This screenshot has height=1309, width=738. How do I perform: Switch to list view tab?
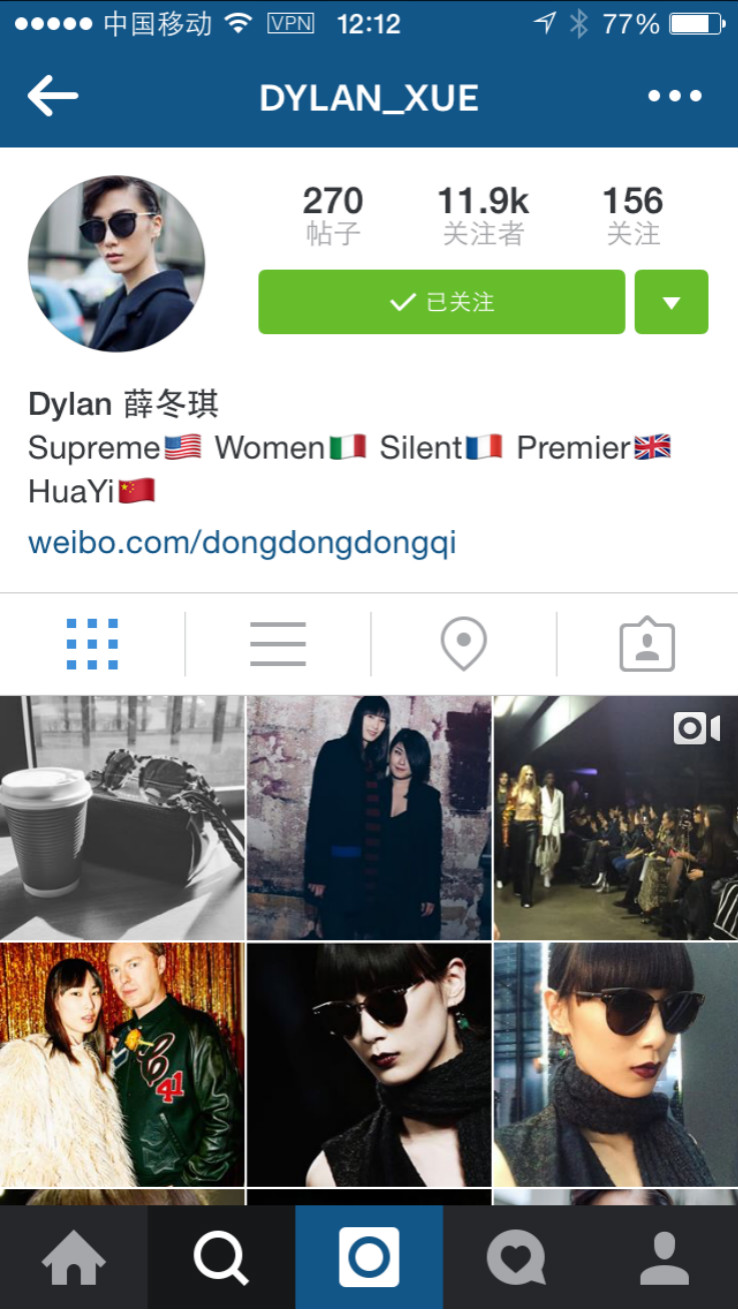277,644
